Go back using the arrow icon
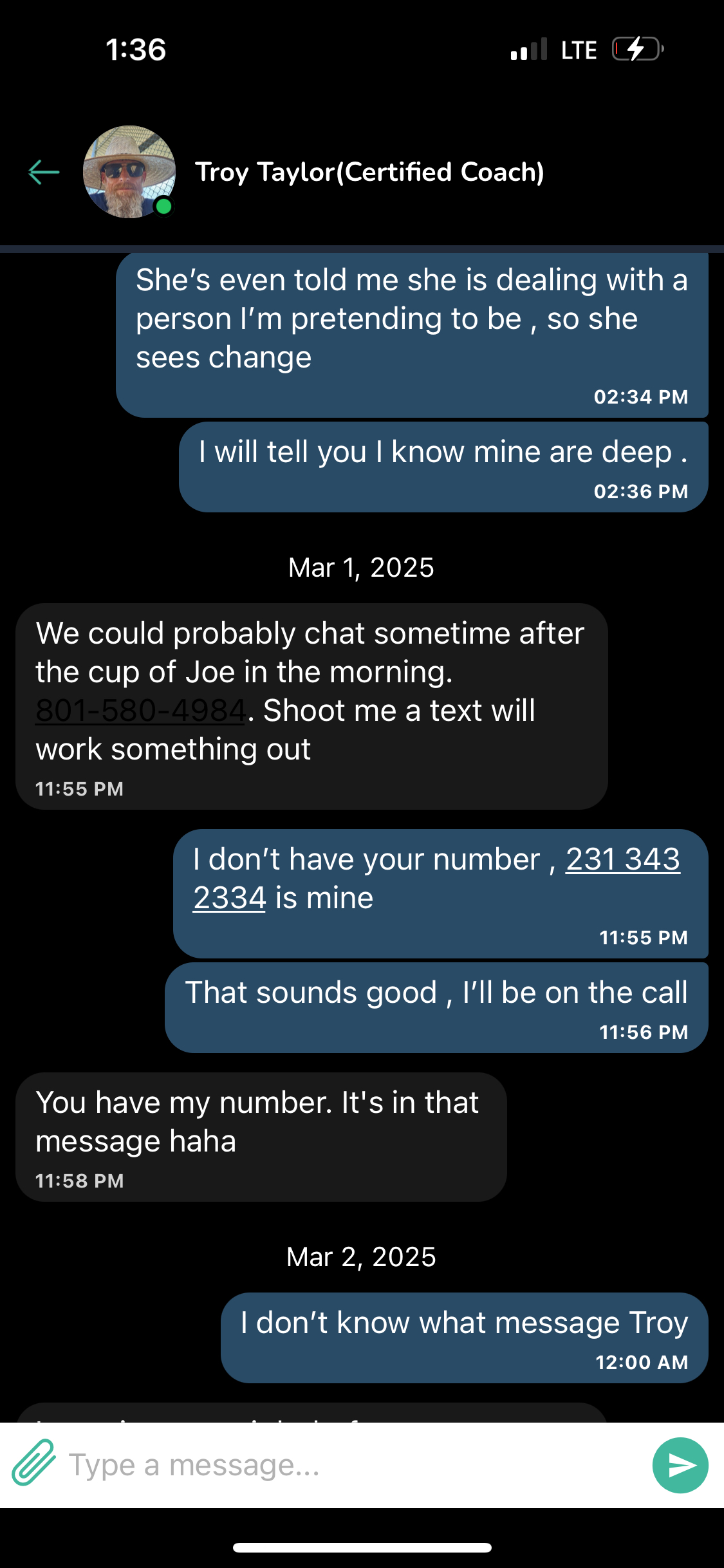Image resolution: width=724 pixels, height=1568 pixels. click(x=44, y=173)
